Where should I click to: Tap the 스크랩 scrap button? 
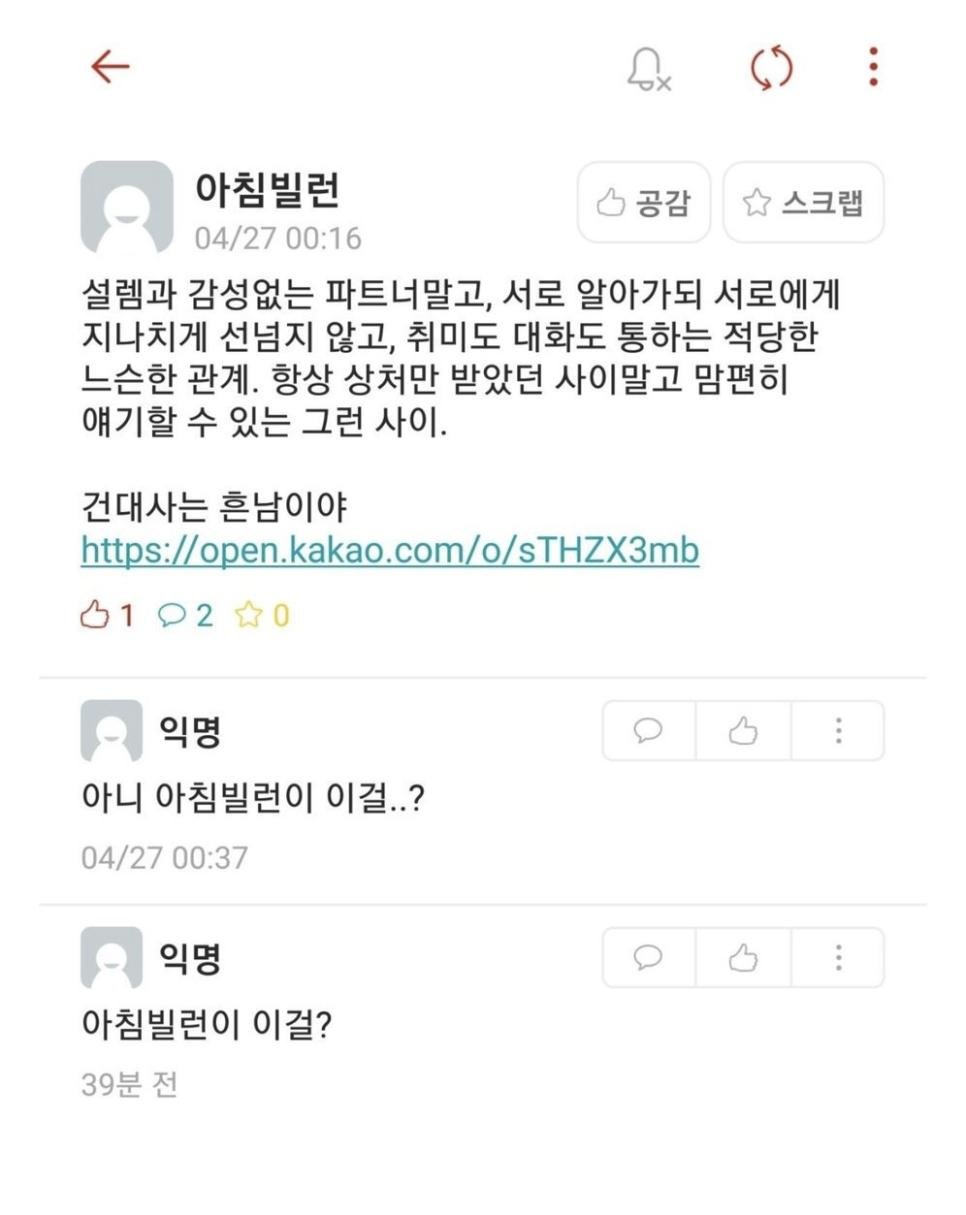[x=803, y=203]
